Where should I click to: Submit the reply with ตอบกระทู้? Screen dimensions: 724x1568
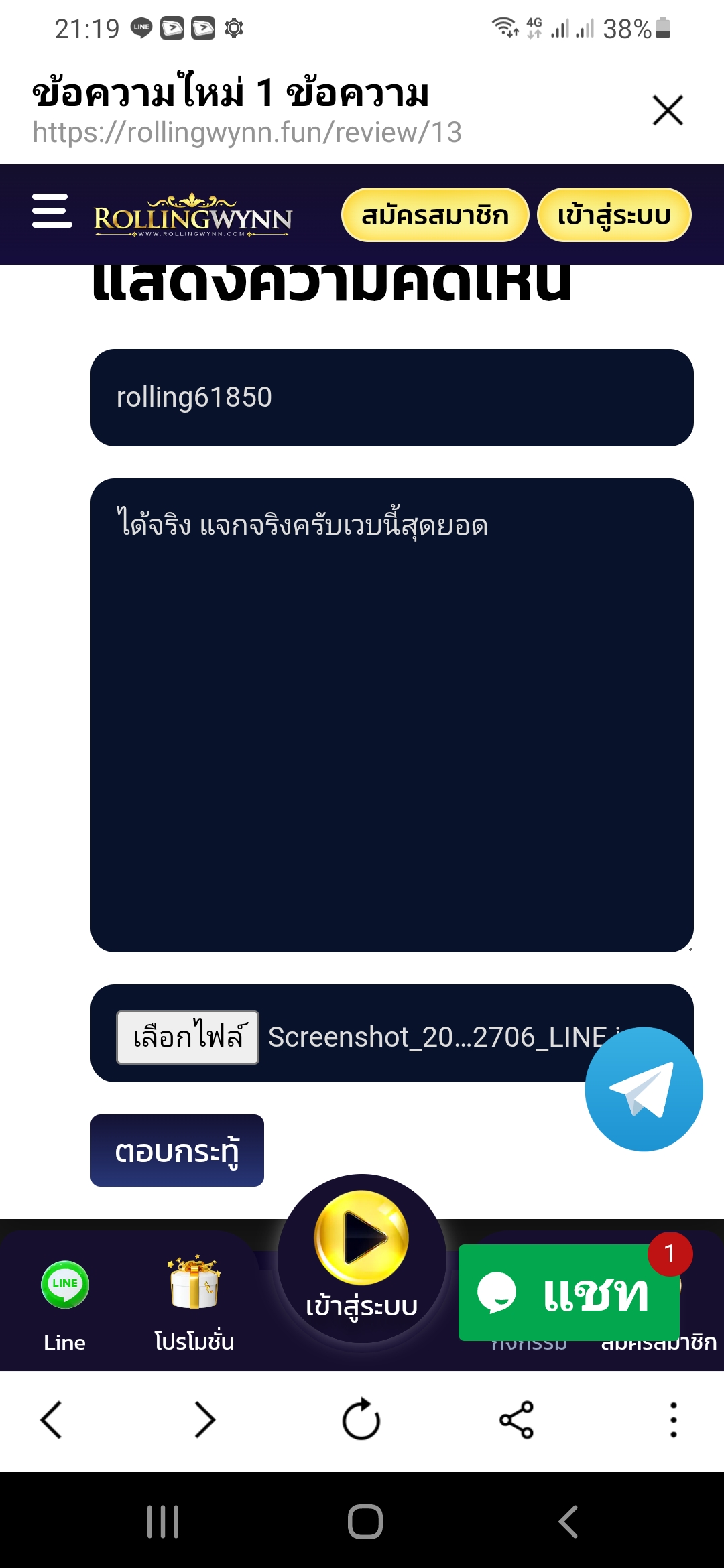[177, 1151]
